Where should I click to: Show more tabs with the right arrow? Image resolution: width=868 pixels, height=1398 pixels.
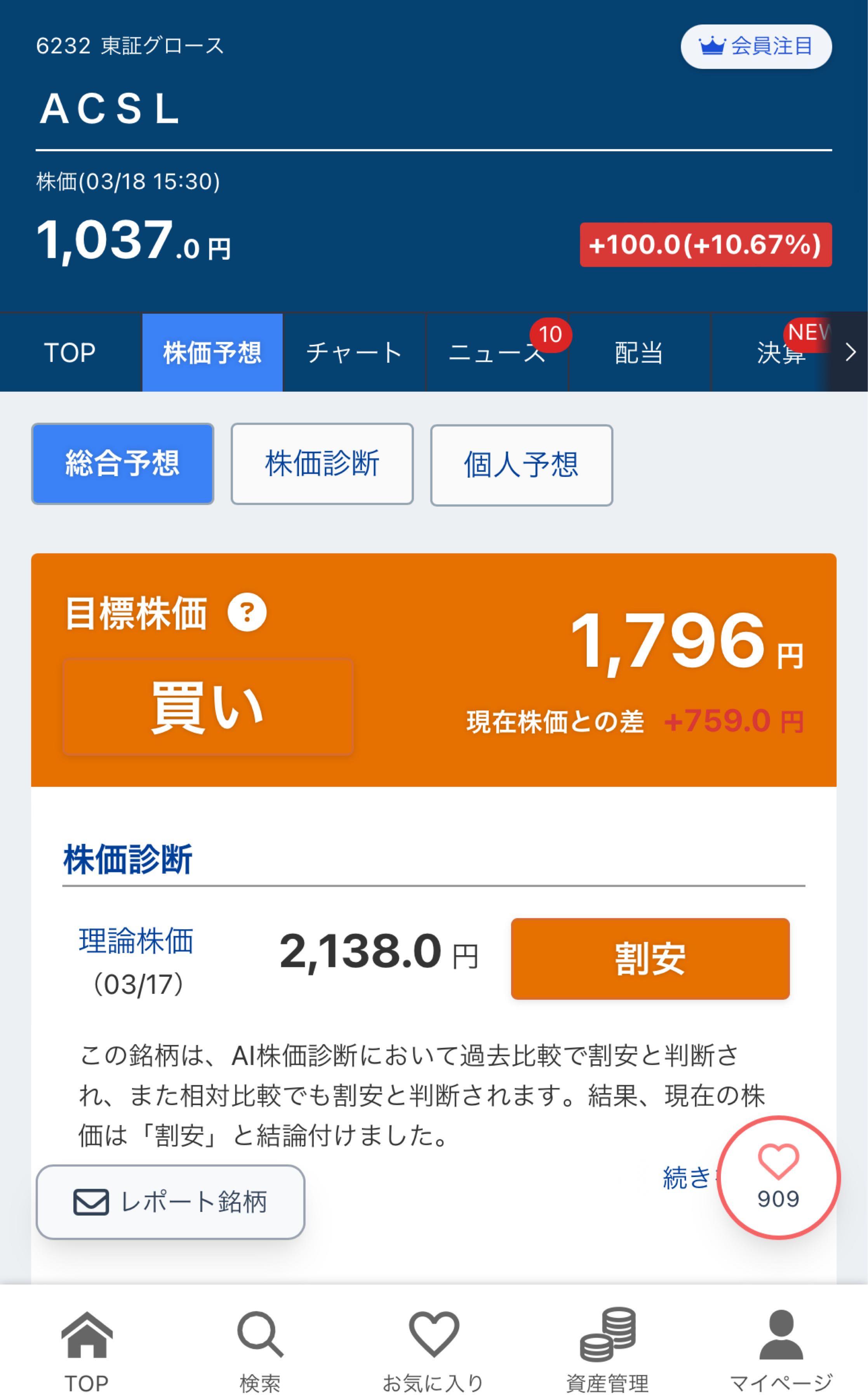coord(850,352)
